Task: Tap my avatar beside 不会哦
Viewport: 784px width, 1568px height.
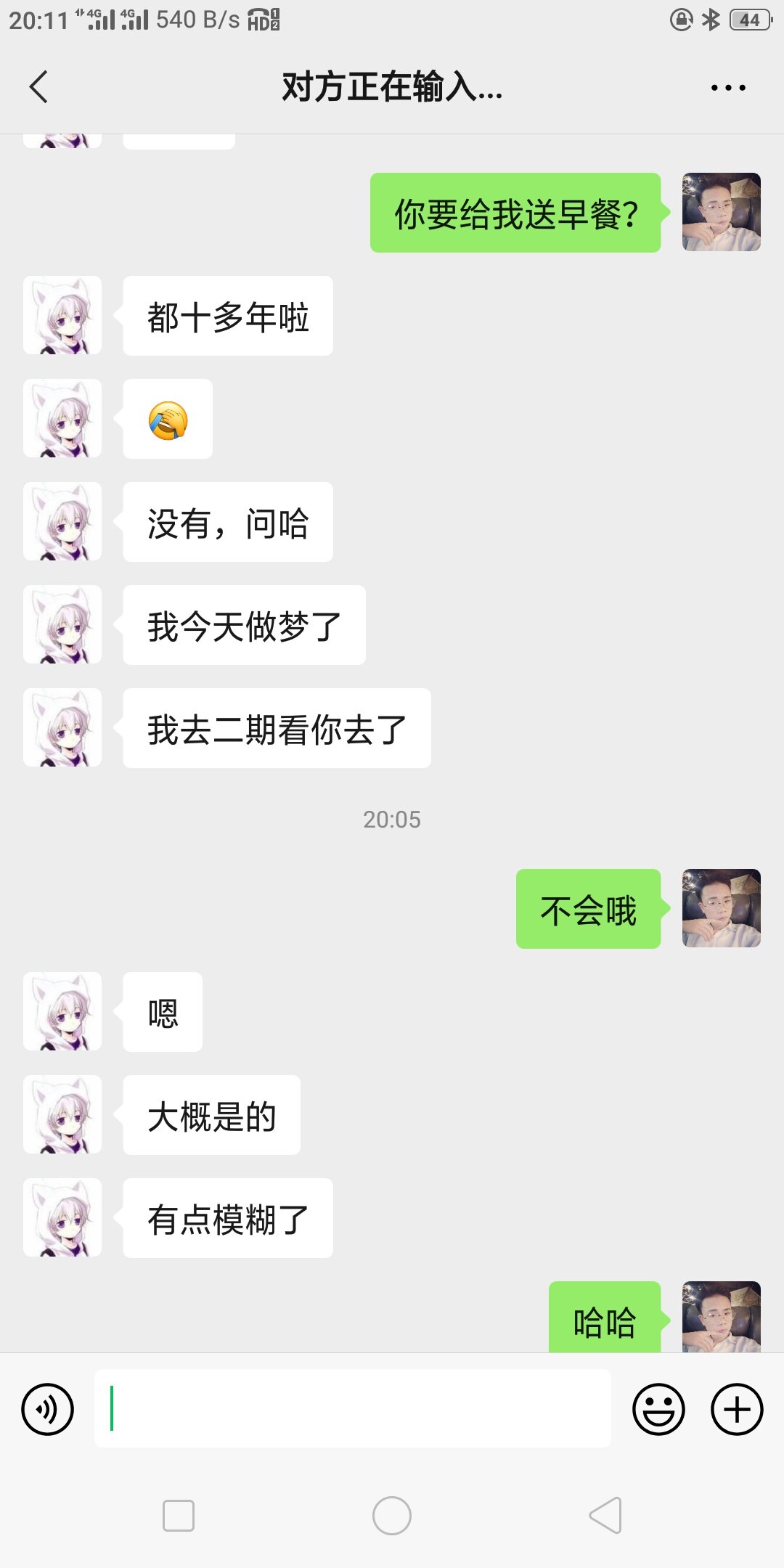Action: click(x=721, y=908)
